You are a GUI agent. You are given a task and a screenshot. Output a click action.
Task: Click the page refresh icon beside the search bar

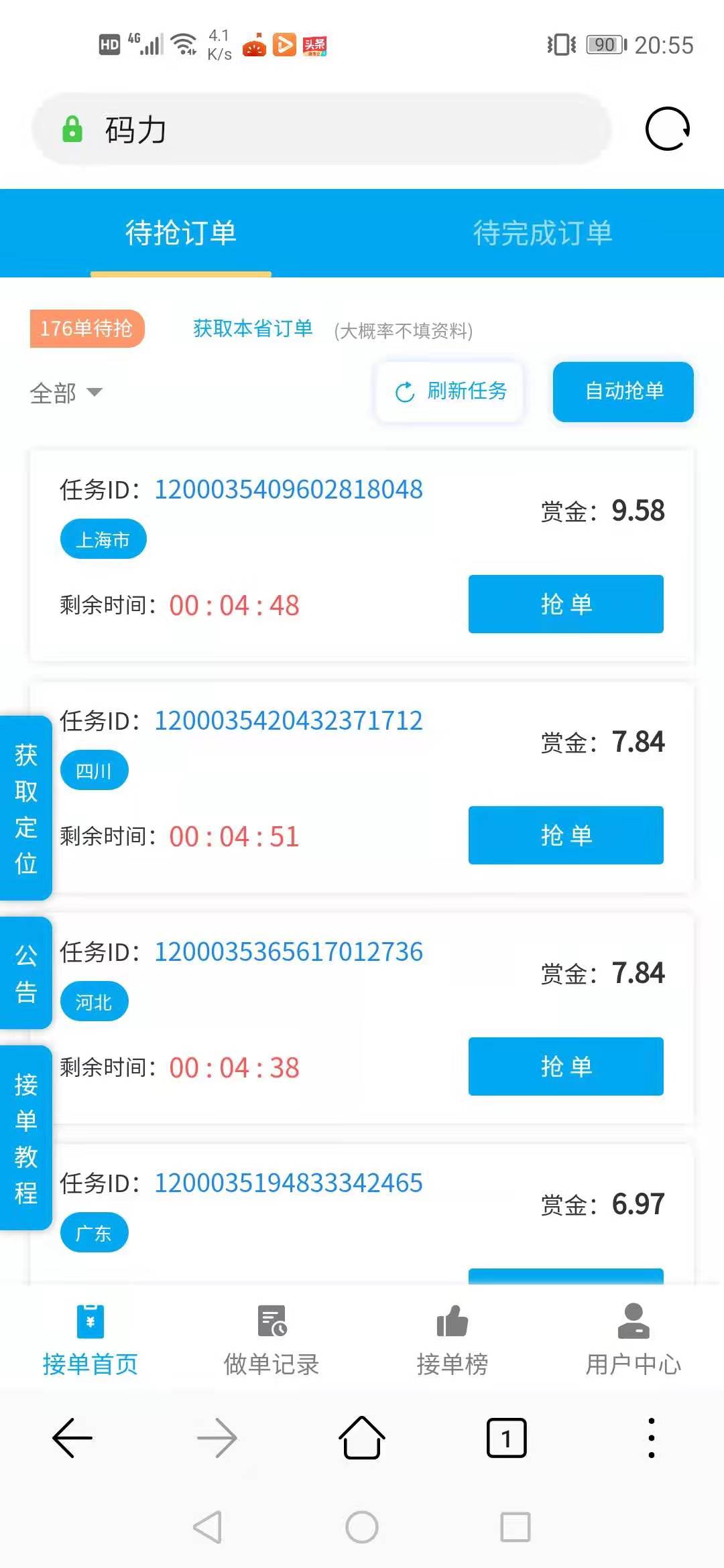[x=667, y=127]
